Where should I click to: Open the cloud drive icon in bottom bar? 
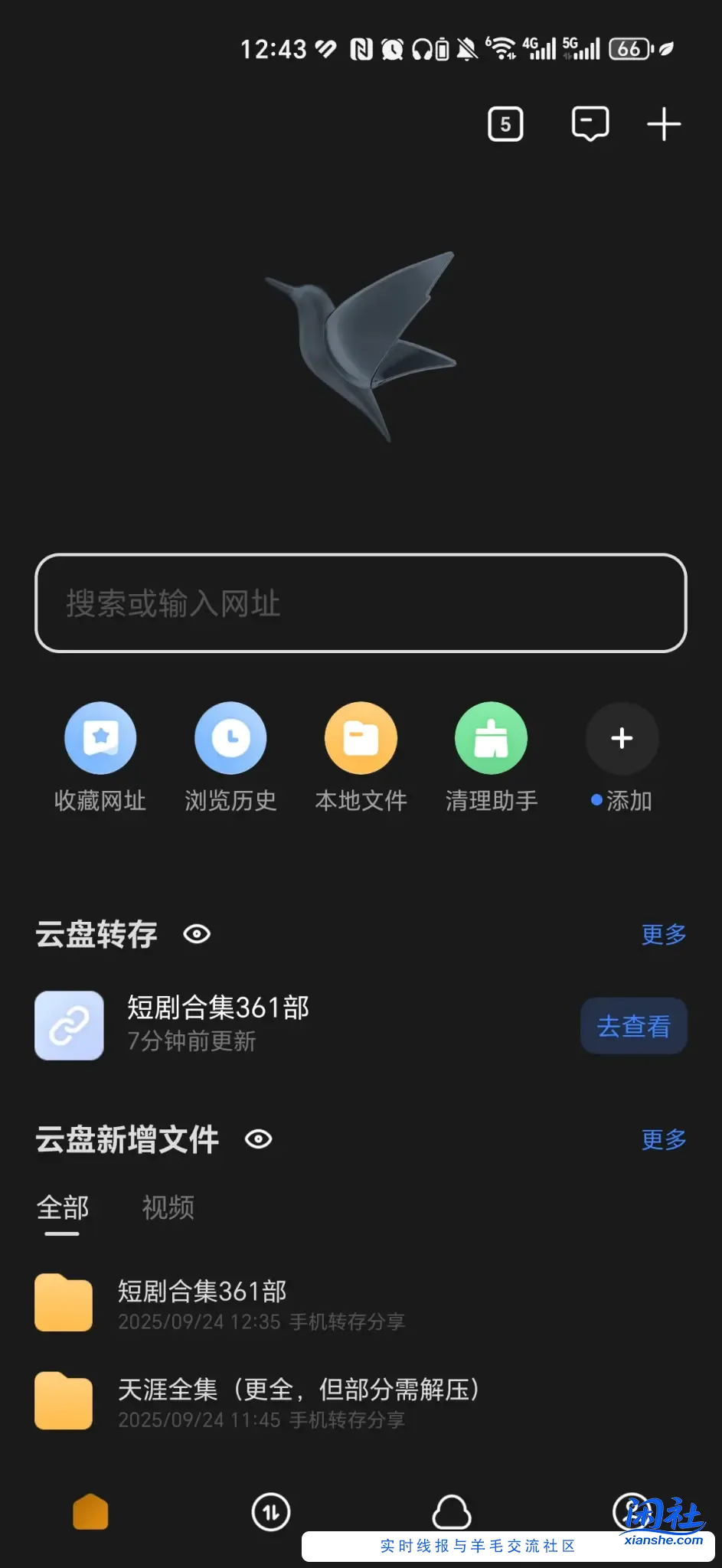tap(451, 1513)
